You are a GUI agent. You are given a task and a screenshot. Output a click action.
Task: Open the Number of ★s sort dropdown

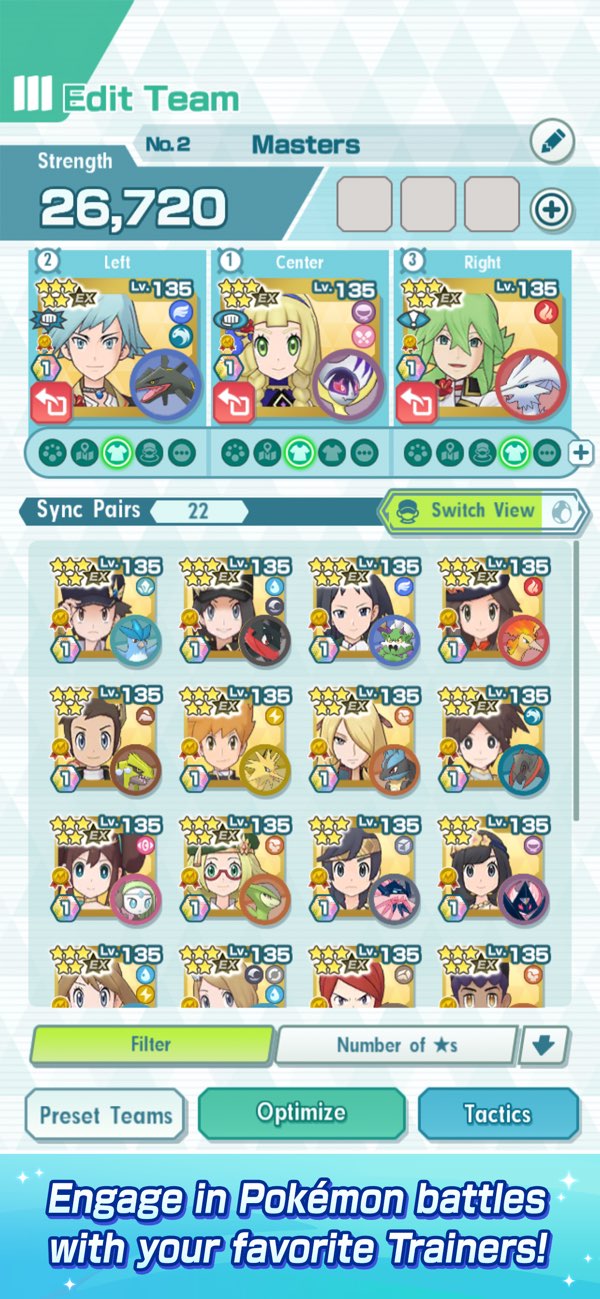(x=396, y=1045)
